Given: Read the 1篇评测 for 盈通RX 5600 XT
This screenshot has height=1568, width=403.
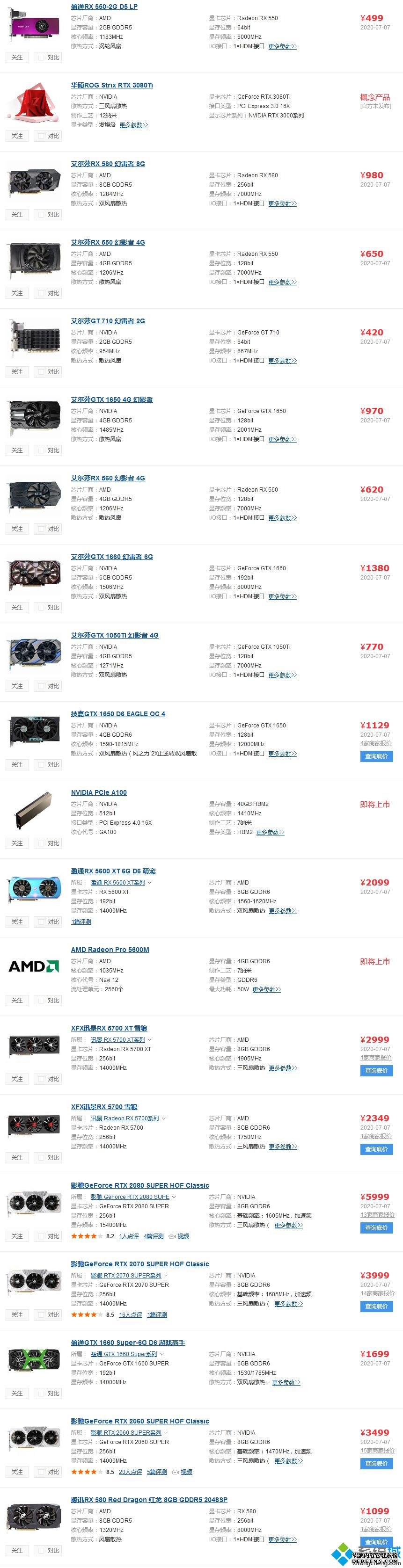Looking at the screenshot, I should coord(81,922).
